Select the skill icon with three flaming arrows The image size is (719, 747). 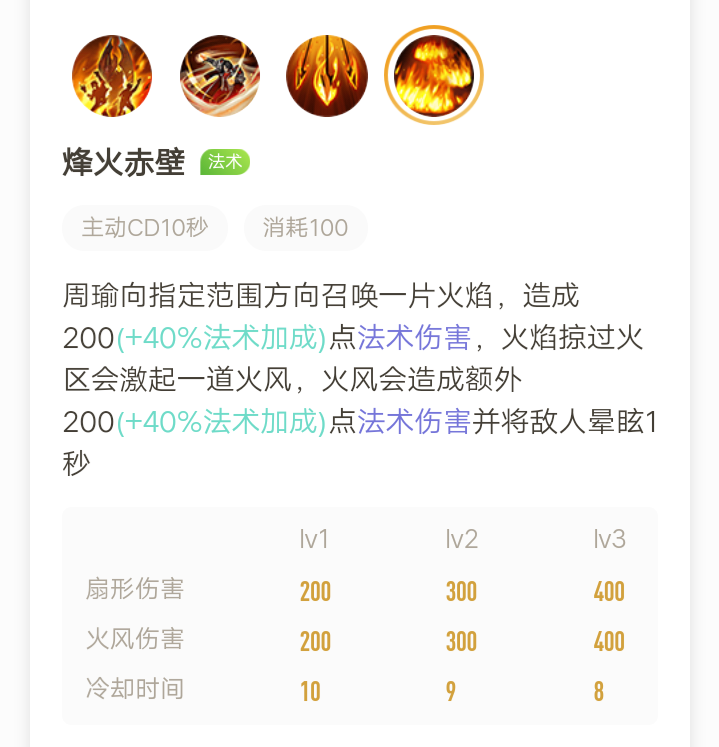pos(326,76)
